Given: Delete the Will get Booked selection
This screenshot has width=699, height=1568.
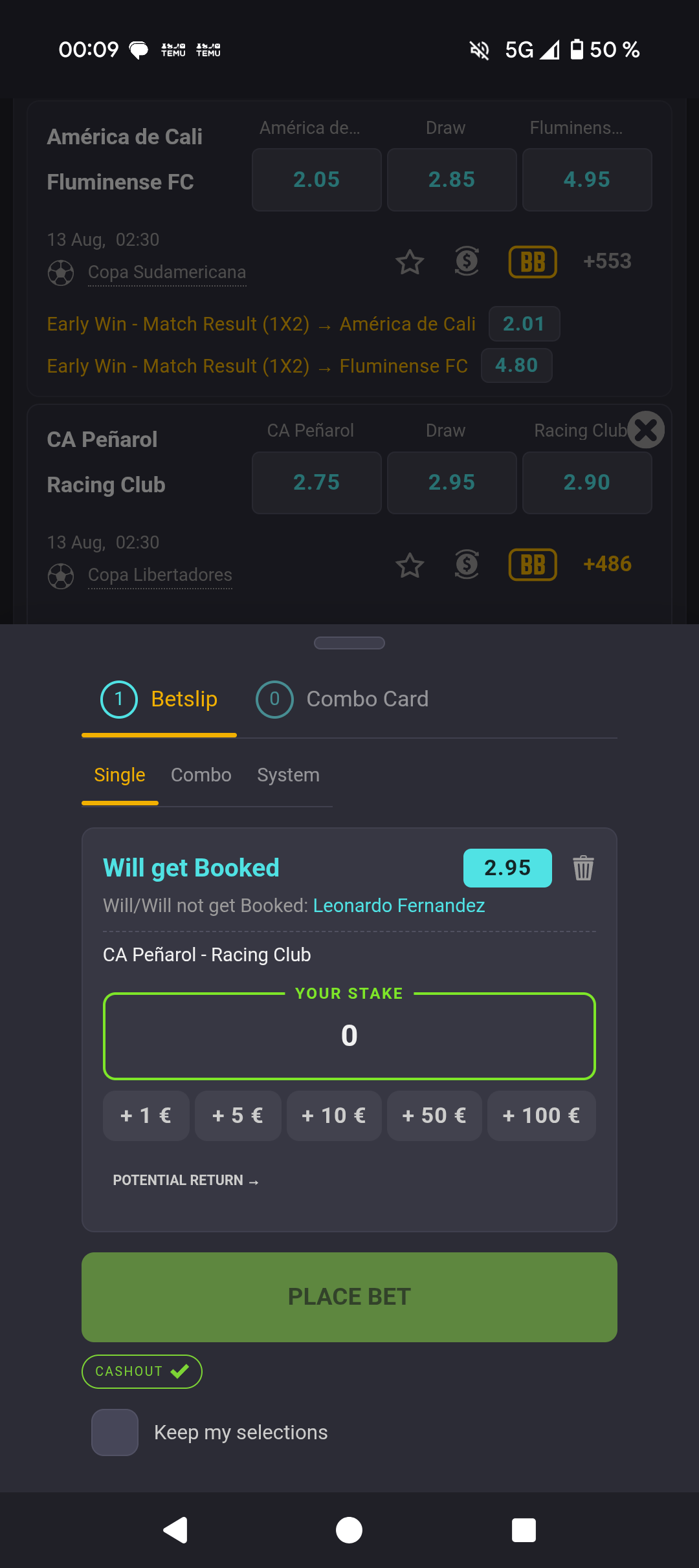Looking at the screenshot, I should point(583,868).
